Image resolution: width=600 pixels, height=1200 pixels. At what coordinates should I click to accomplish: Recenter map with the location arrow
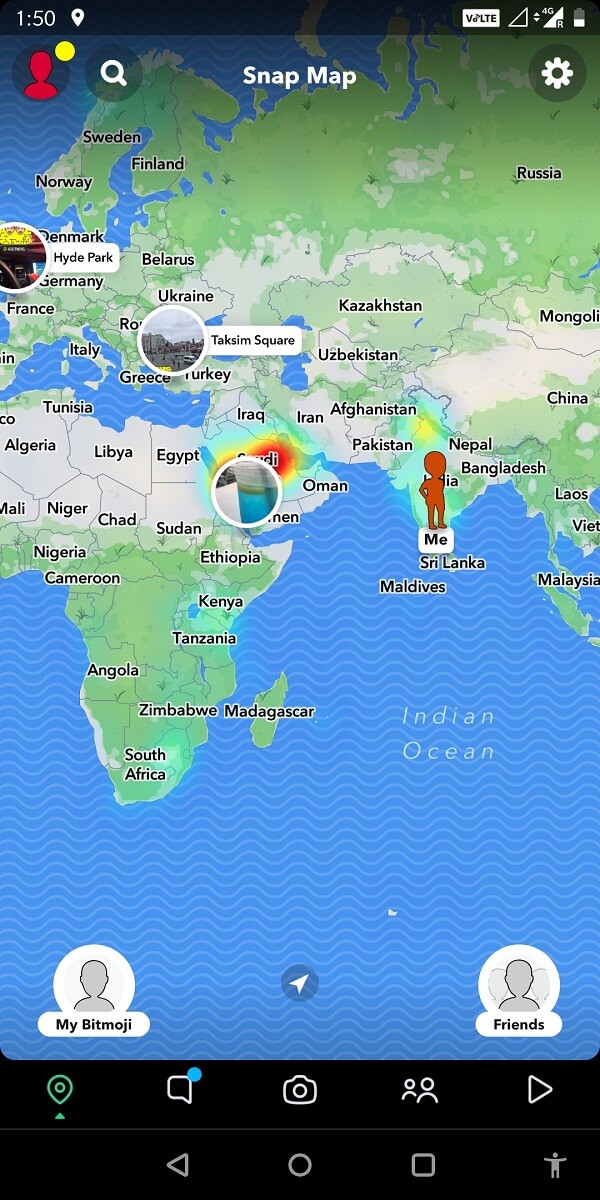(299, 984)
